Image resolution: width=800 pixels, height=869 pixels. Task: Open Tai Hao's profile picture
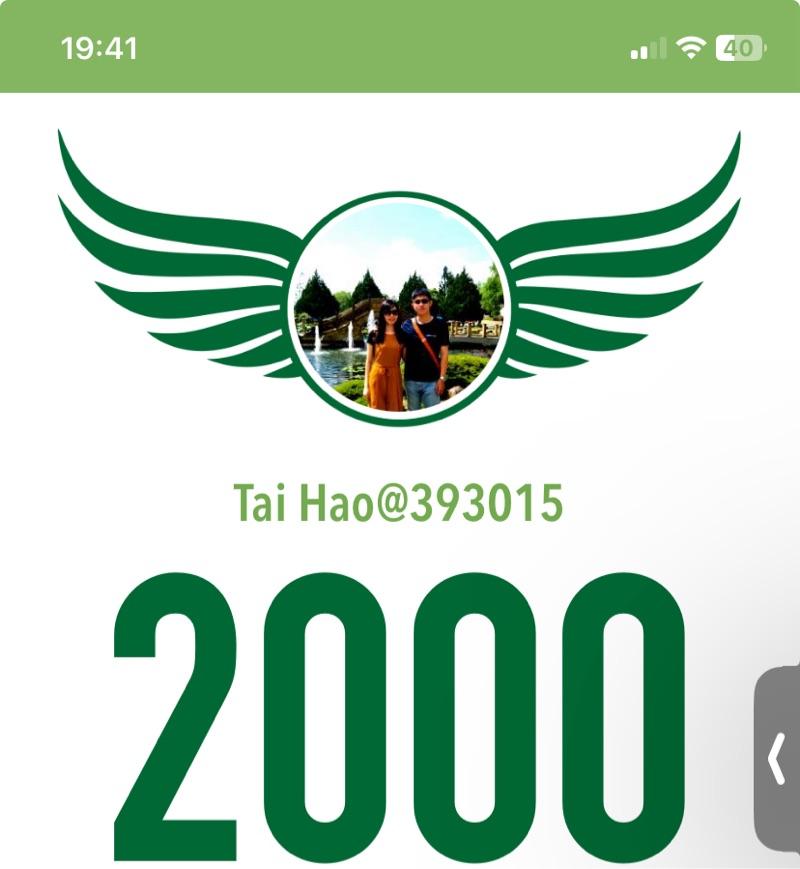[400, 307]
